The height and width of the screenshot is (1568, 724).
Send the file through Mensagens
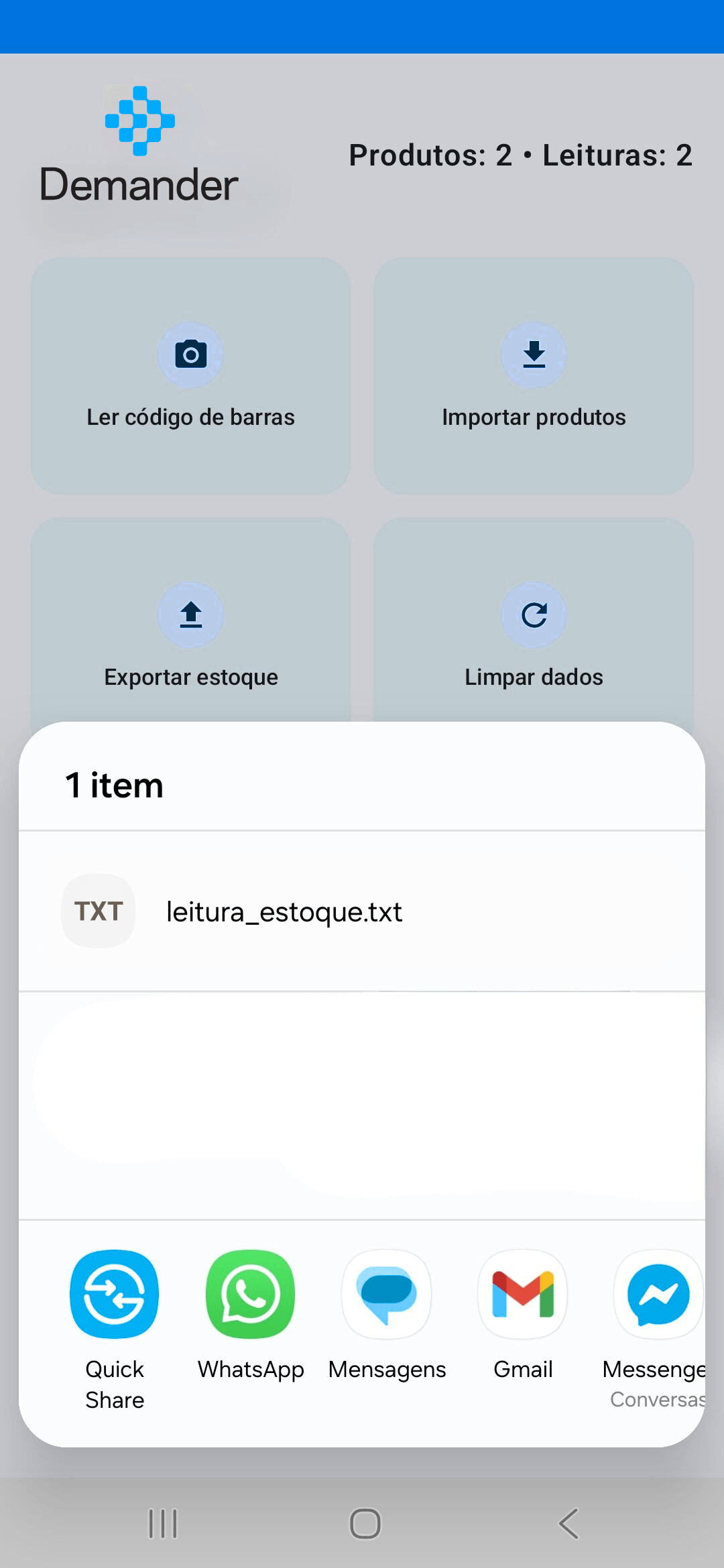click(x=387, y=1293)
